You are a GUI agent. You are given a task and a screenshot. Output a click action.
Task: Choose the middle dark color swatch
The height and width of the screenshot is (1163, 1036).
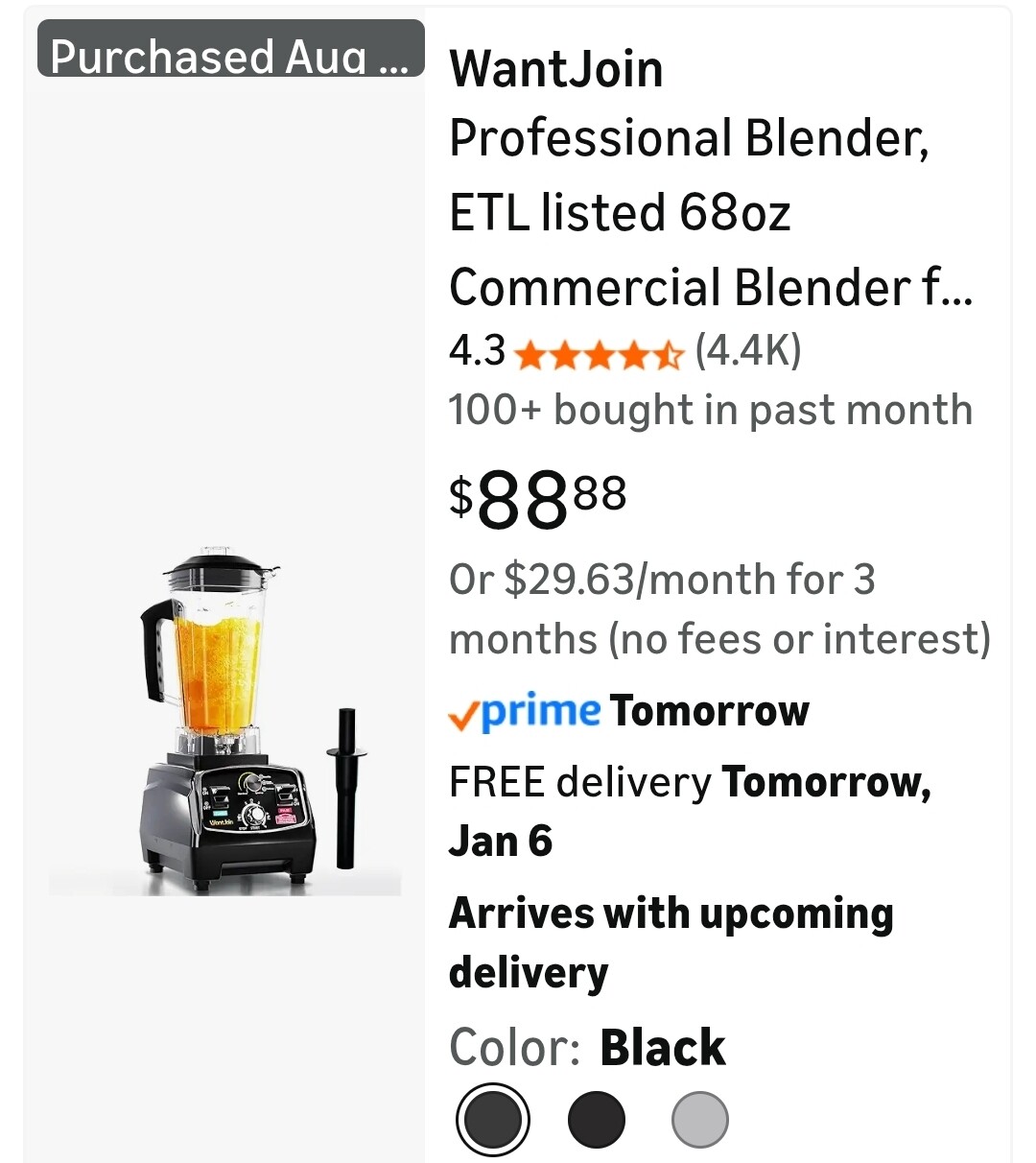click(x=597, y=1119)
